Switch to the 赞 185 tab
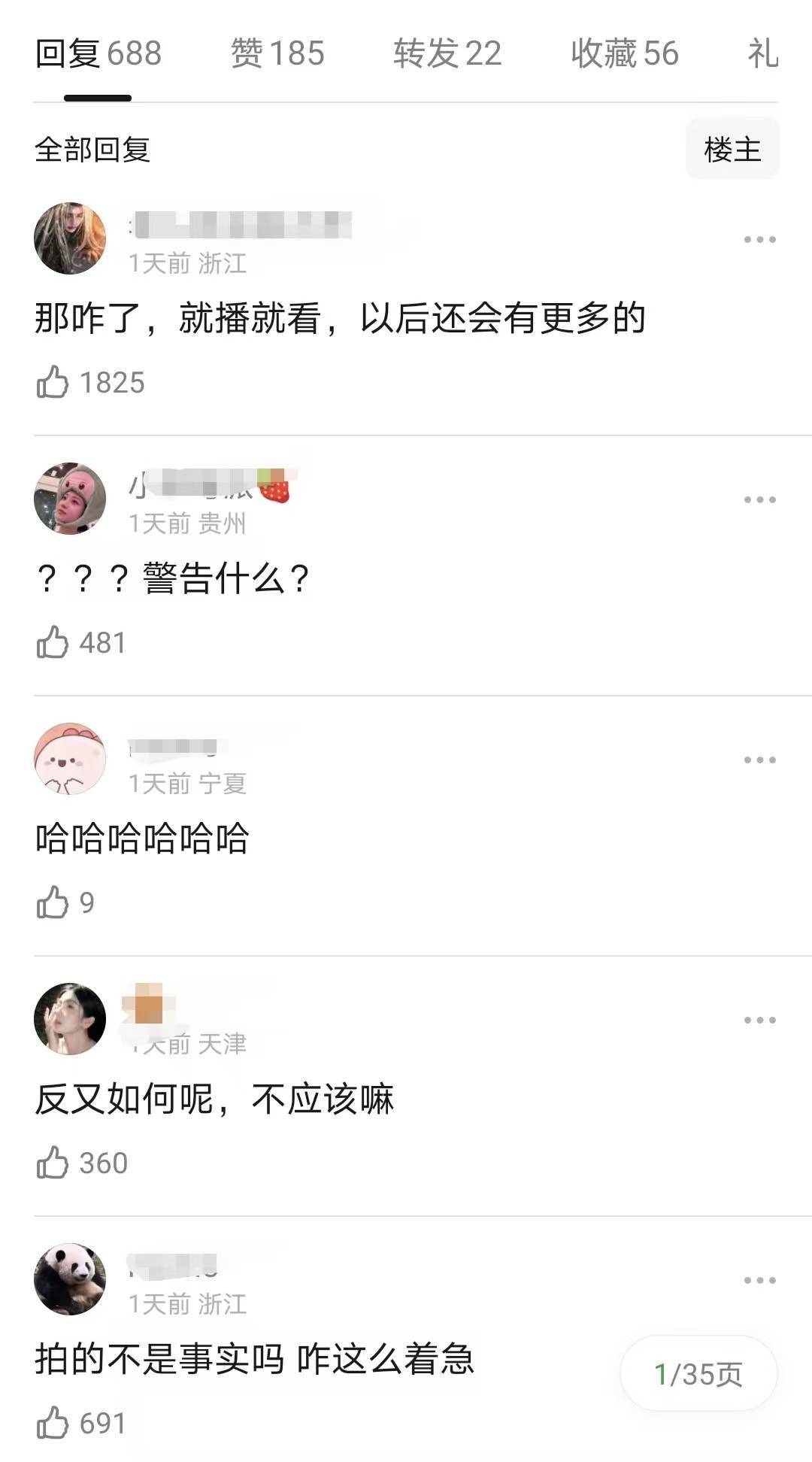 click(x=277, y=54)
